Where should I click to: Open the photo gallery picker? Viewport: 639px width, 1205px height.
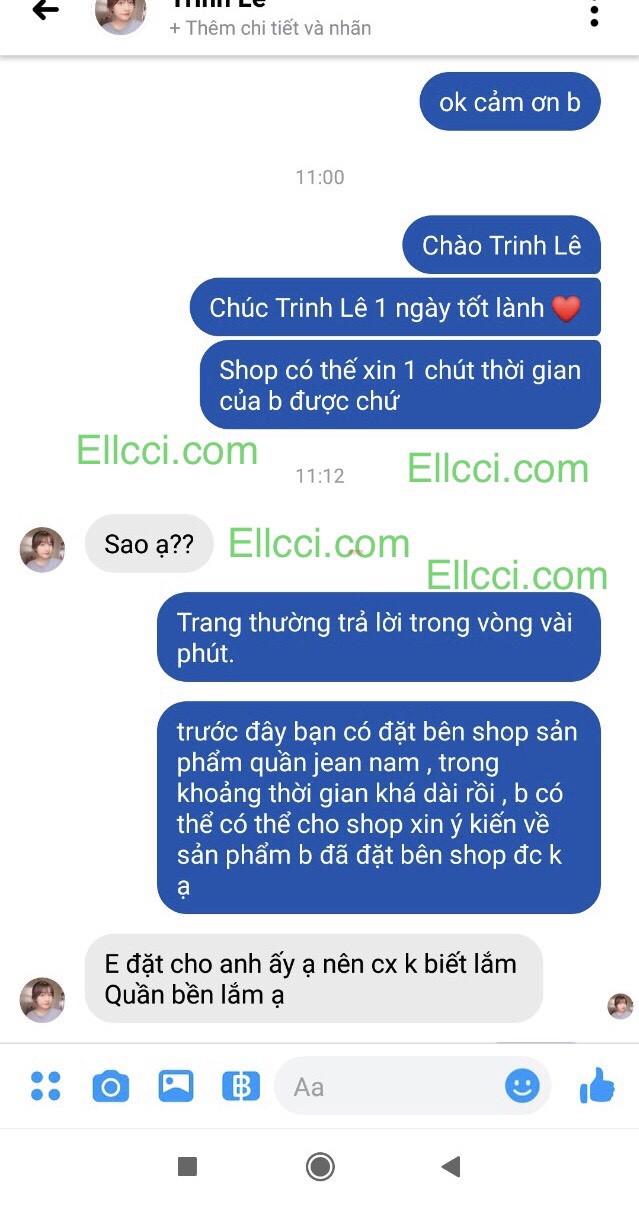tap(176, 1086)
